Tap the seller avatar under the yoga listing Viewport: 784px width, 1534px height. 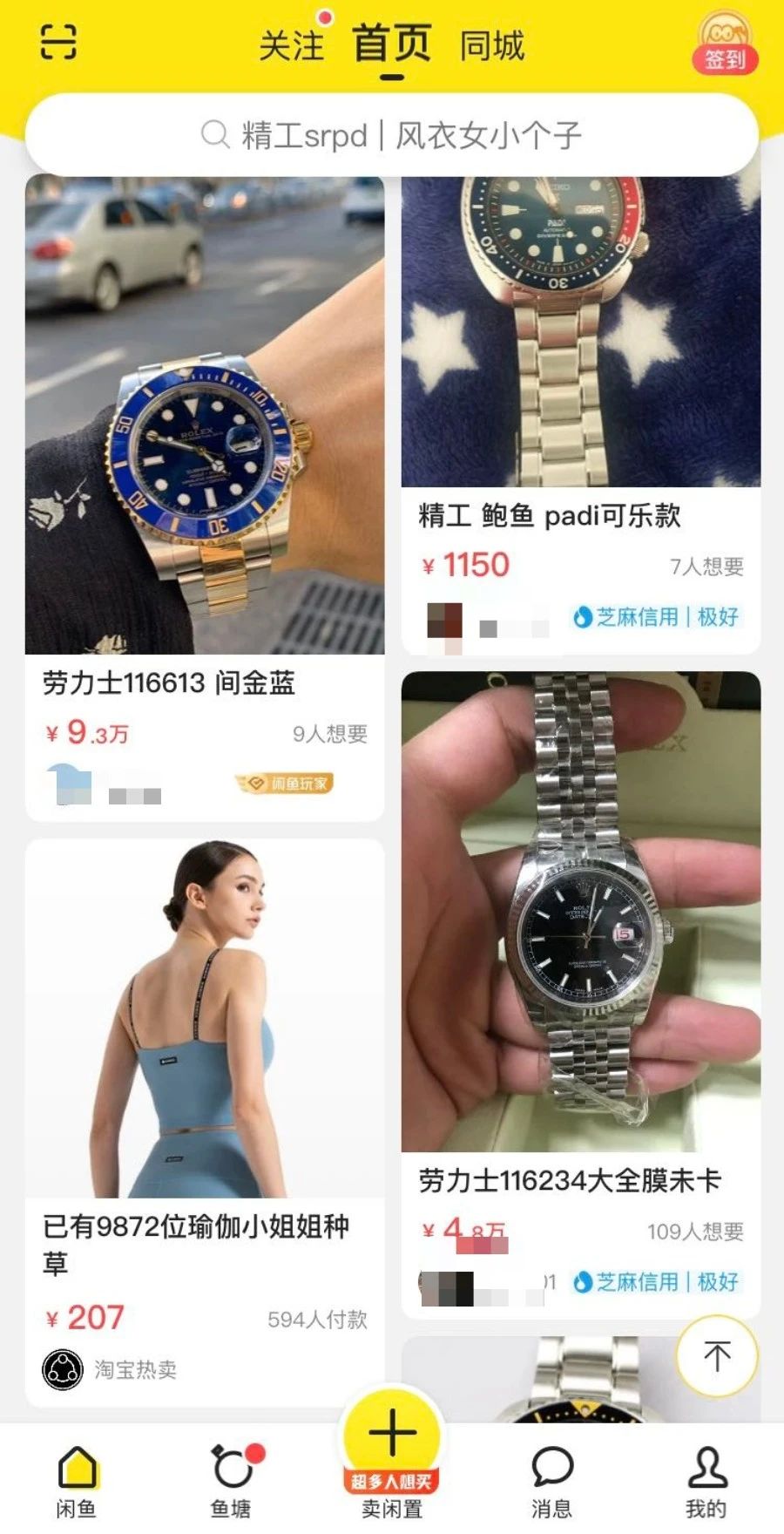[x=61, y=1369]
